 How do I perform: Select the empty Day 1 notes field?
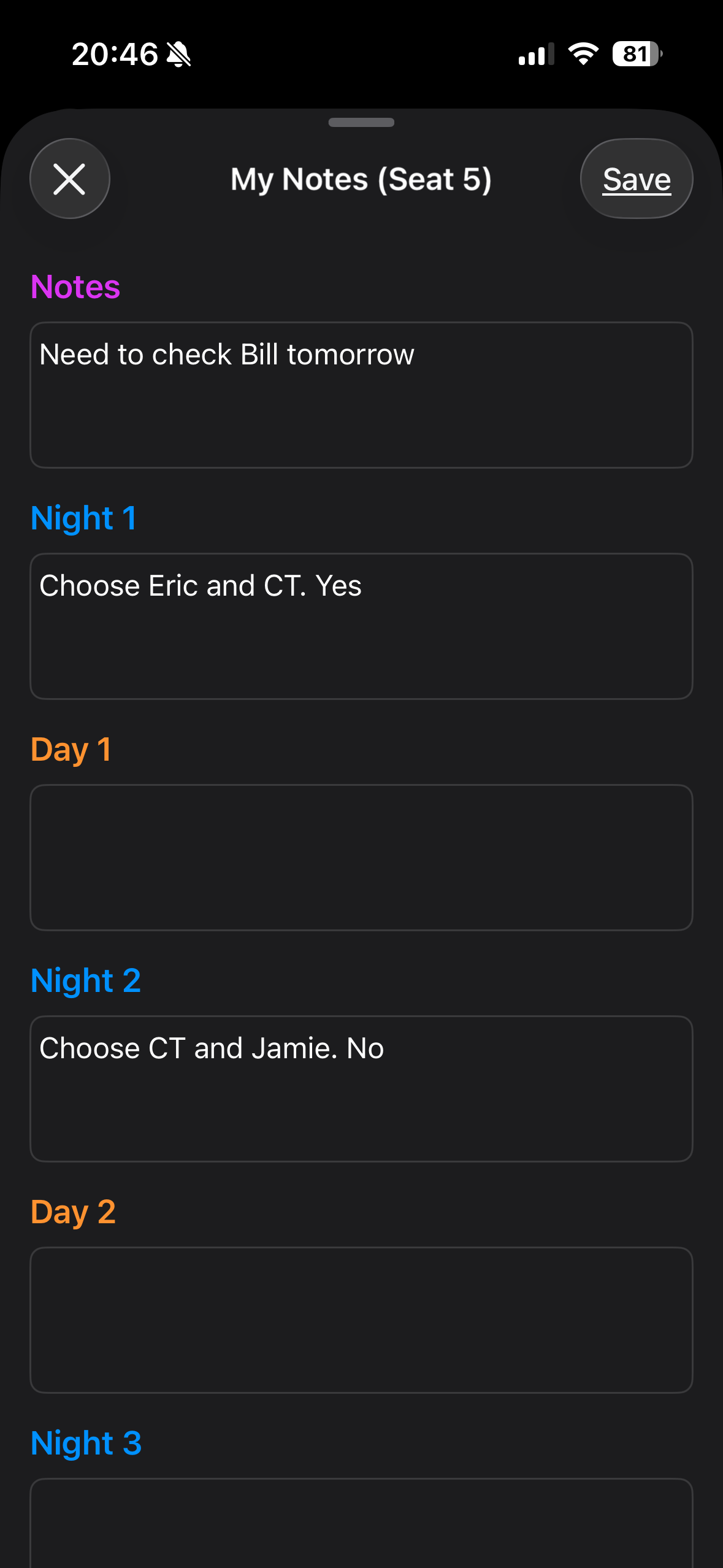[361, 857]
